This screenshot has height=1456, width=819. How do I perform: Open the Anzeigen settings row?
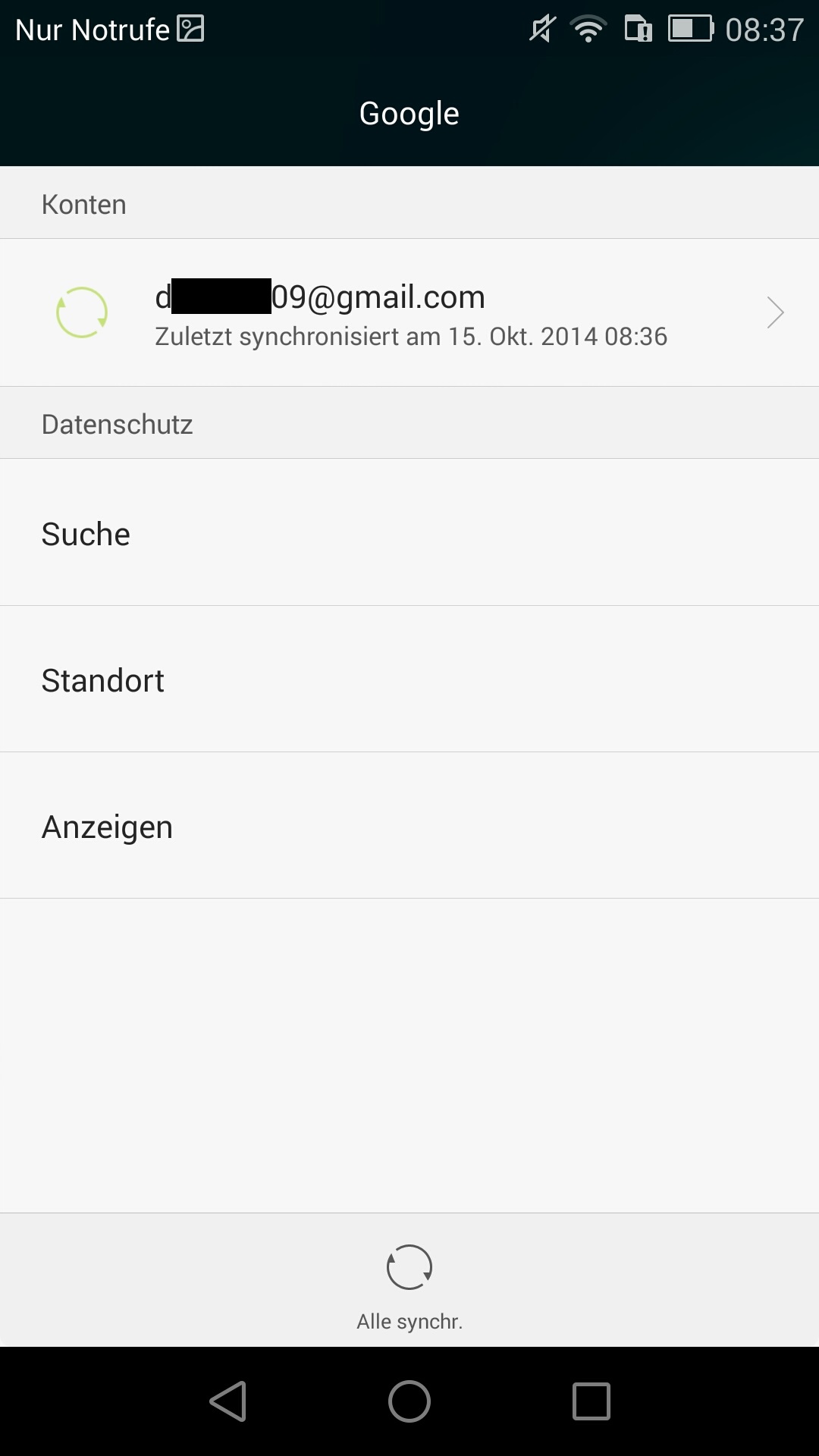409,825
